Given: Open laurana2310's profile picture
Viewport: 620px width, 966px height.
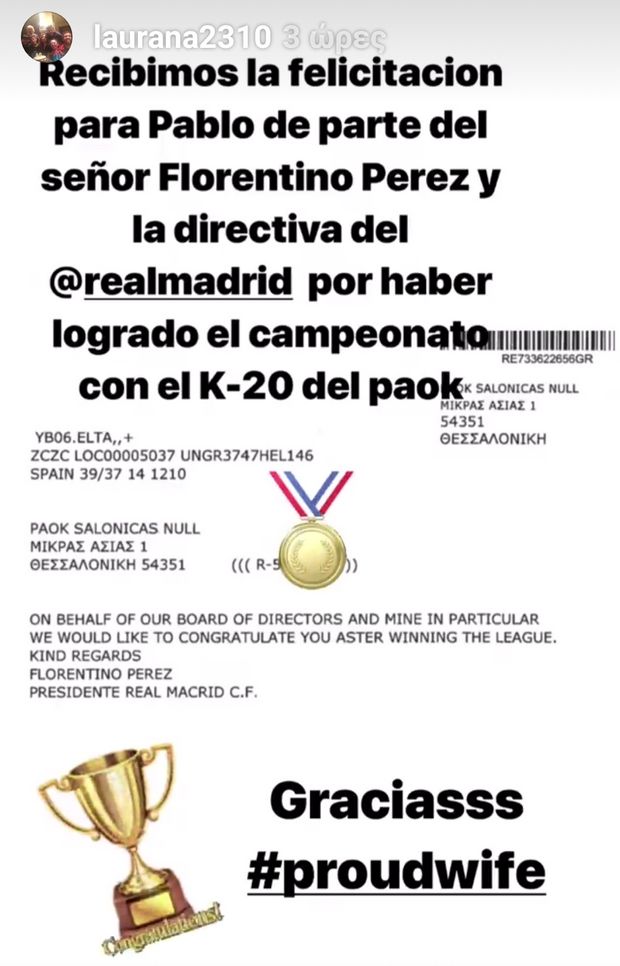Looking at the screenshot, I should [x=47, y=37].
